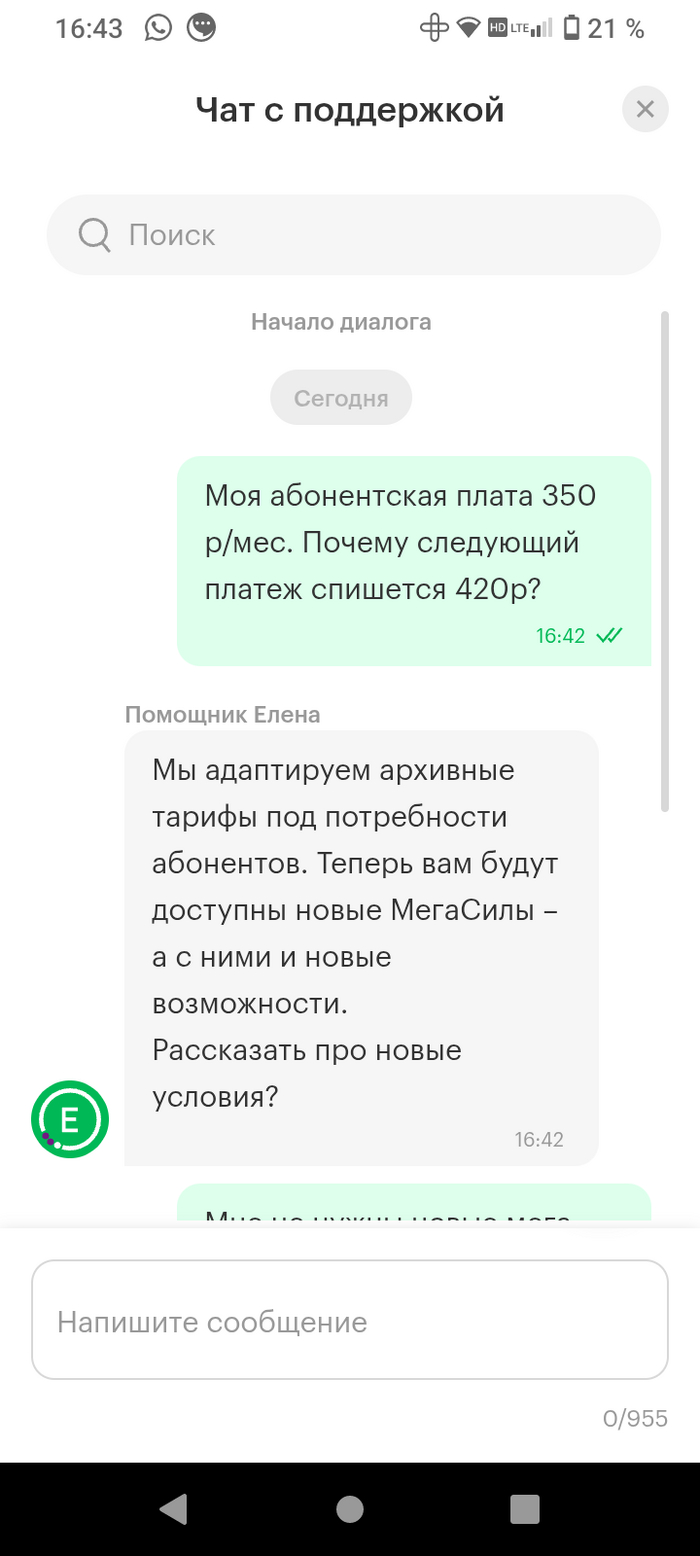The image size is (700, 1556).
Task: Go to the home screen
Action: [349, 1509]
